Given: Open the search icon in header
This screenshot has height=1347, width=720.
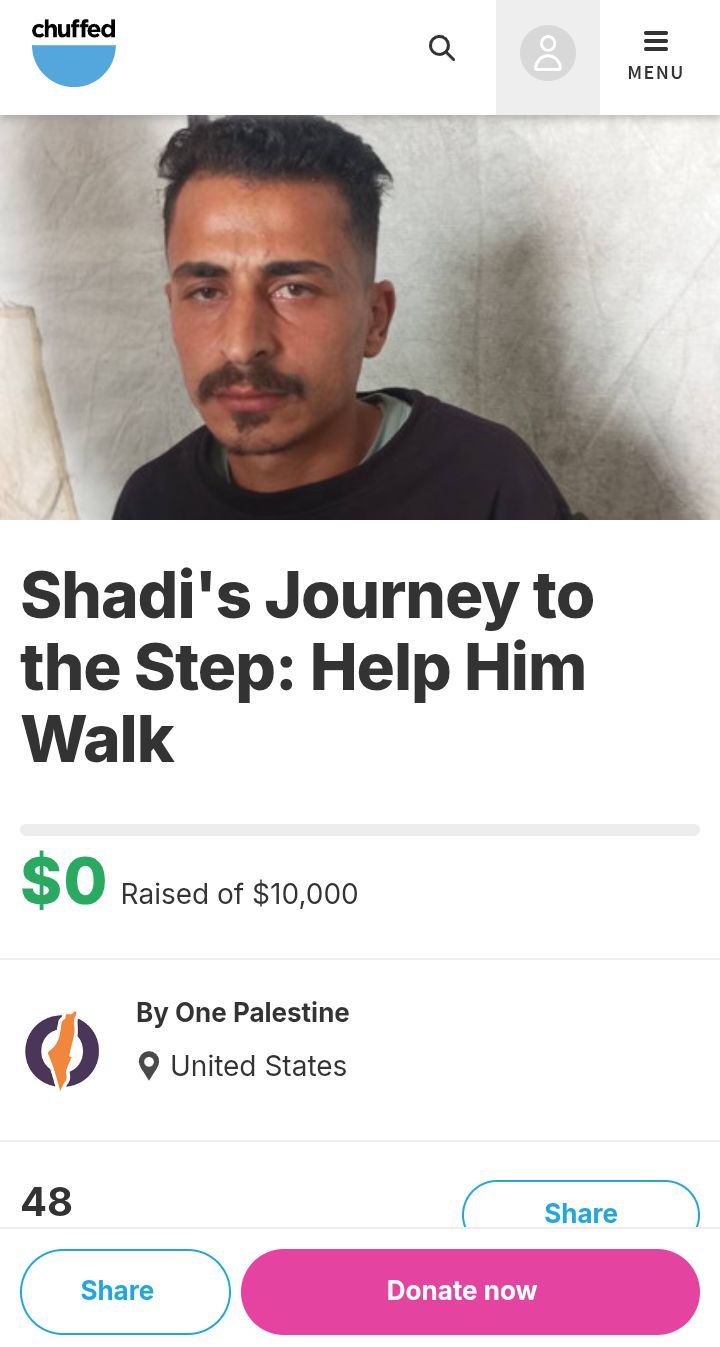Looking at the screenshot, I should click(442, 48).
